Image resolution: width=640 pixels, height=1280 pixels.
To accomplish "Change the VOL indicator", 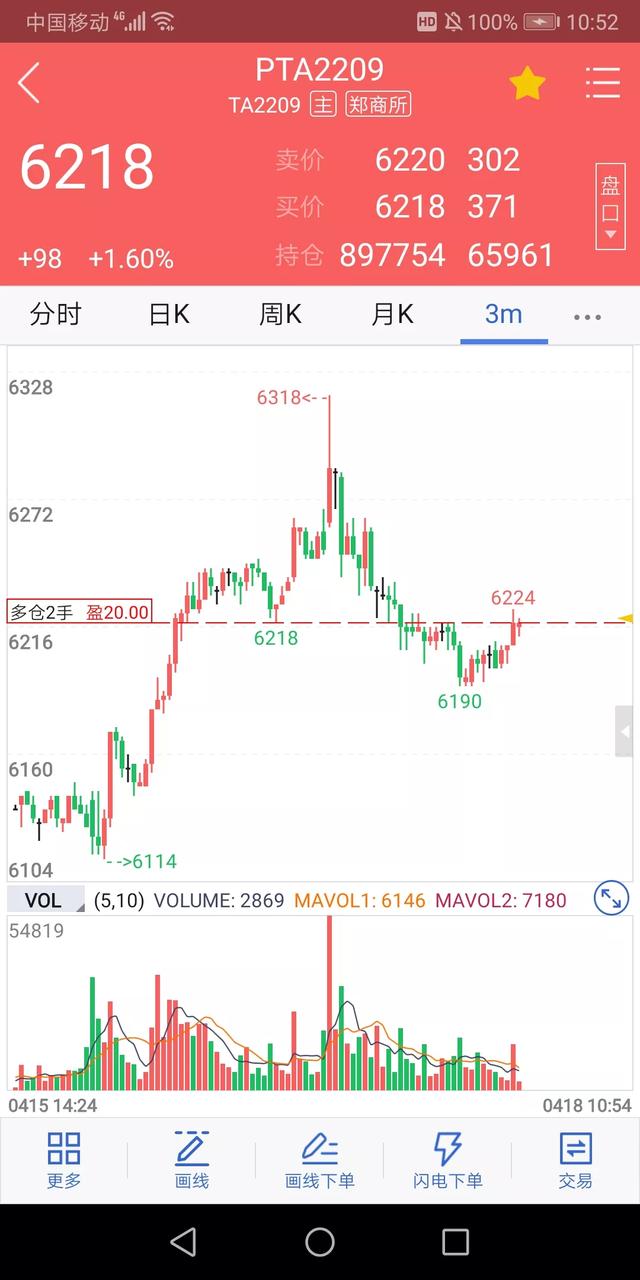I will 43,900.
